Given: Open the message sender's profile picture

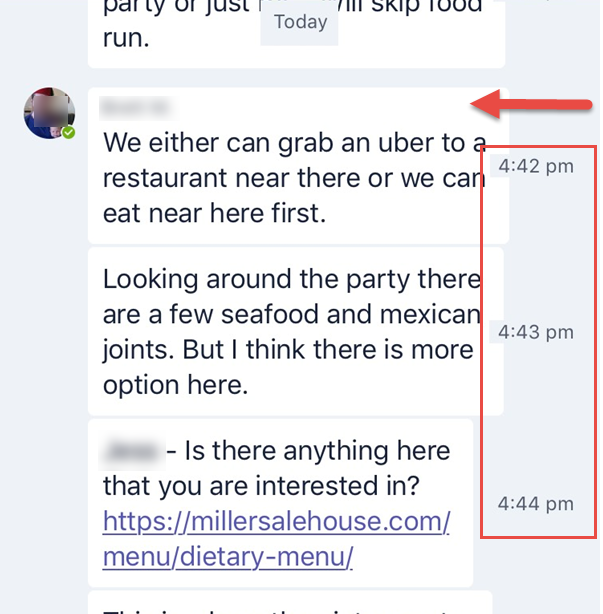Looking at the screenshot, I should tap(49, 112).
